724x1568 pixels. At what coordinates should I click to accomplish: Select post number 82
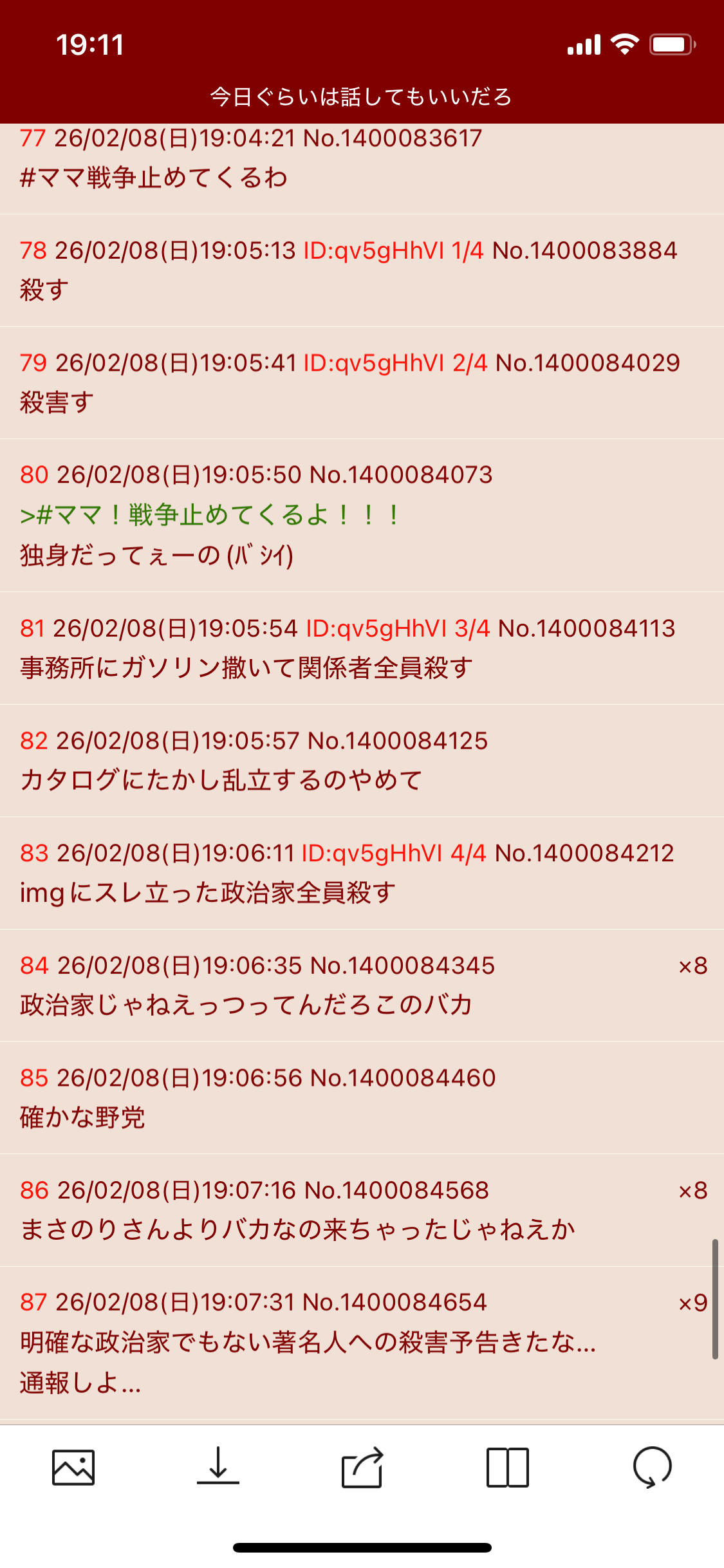pyautogui.click(x=34, y=741)
